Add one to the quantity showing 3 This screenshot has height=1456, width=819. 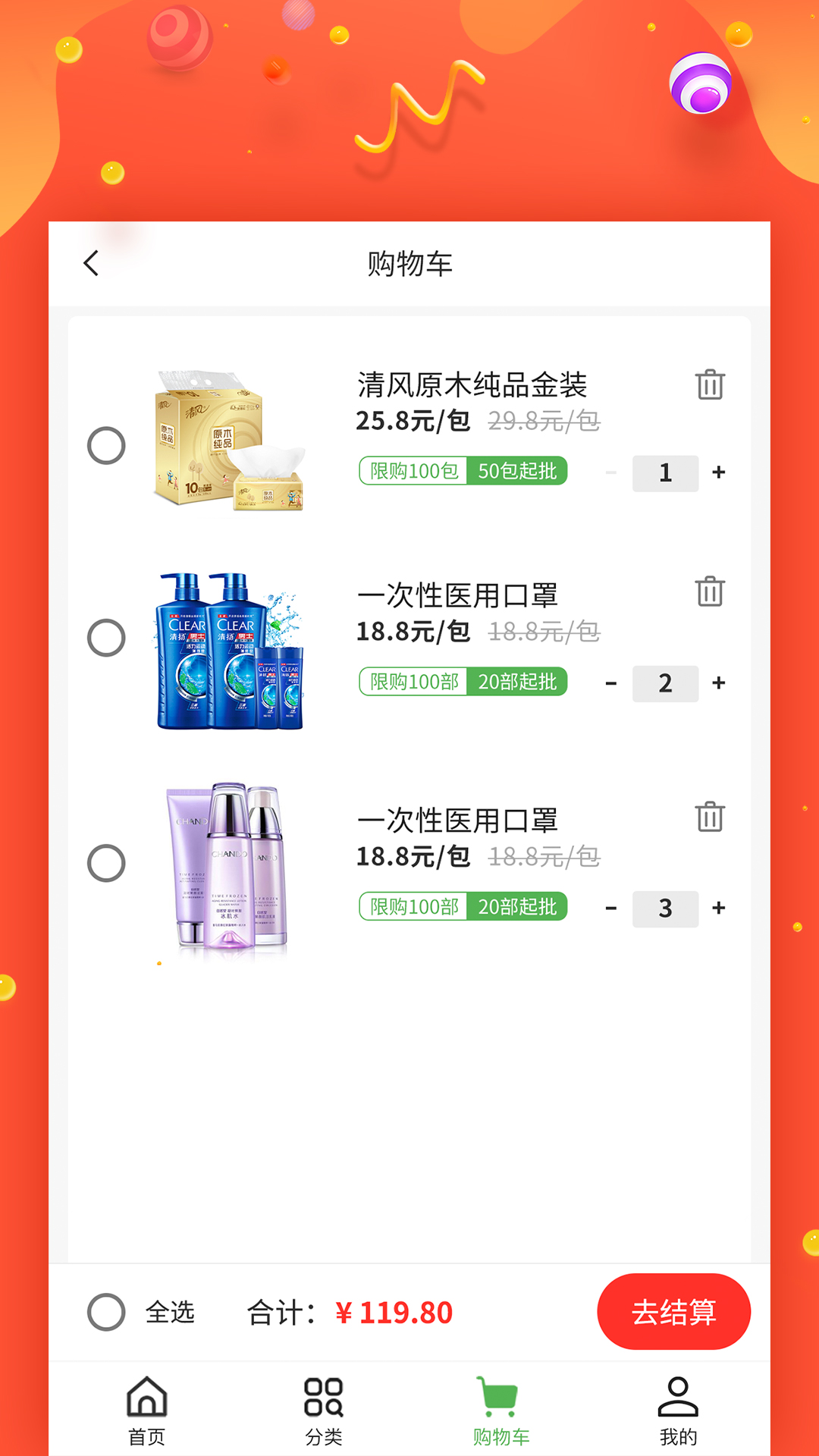coord(719,908)
